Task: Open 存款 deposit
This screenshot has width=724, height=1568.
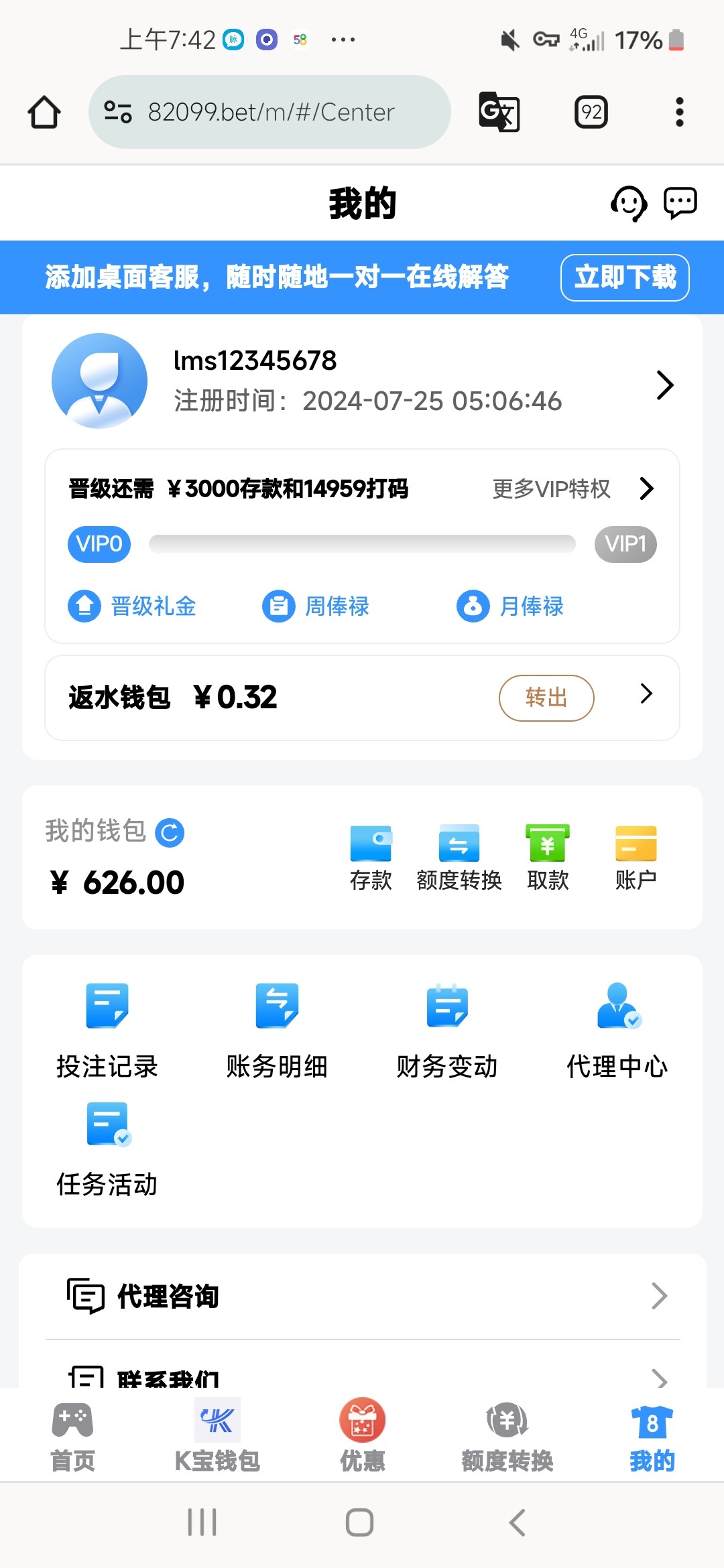Action: click(371, 857)
